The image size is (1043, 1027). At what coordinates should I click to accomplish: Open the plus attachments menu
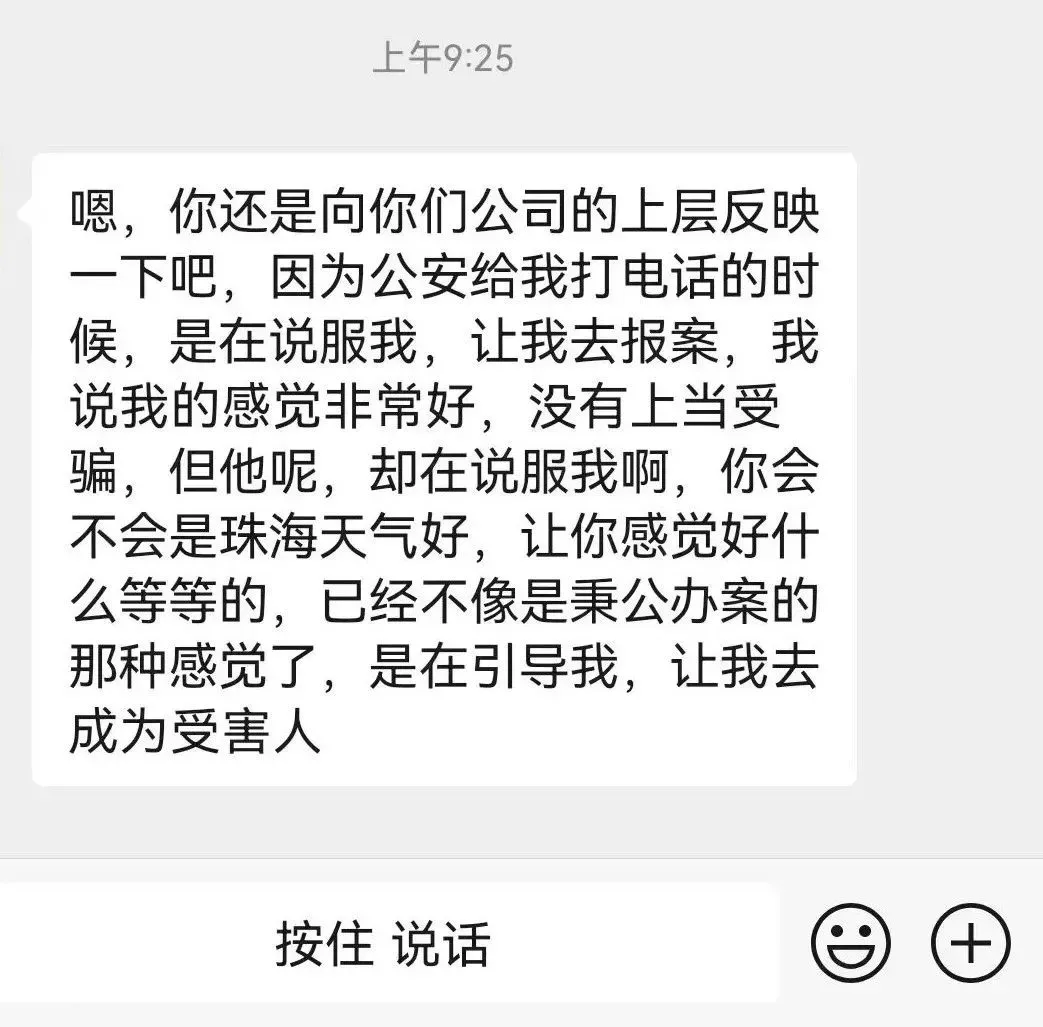970,943
